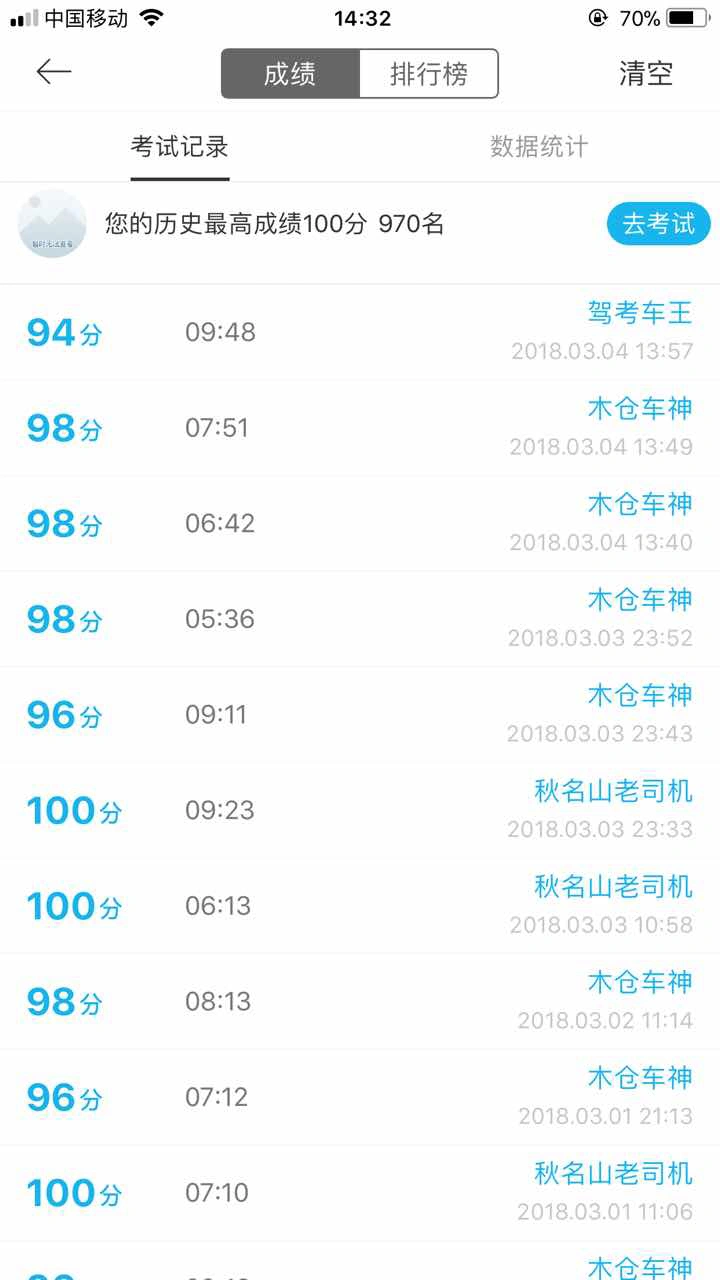View the 100分 record taking 09:23
Image resolution: width=720 pixels, height=1280 pixels.
[360, 810]
